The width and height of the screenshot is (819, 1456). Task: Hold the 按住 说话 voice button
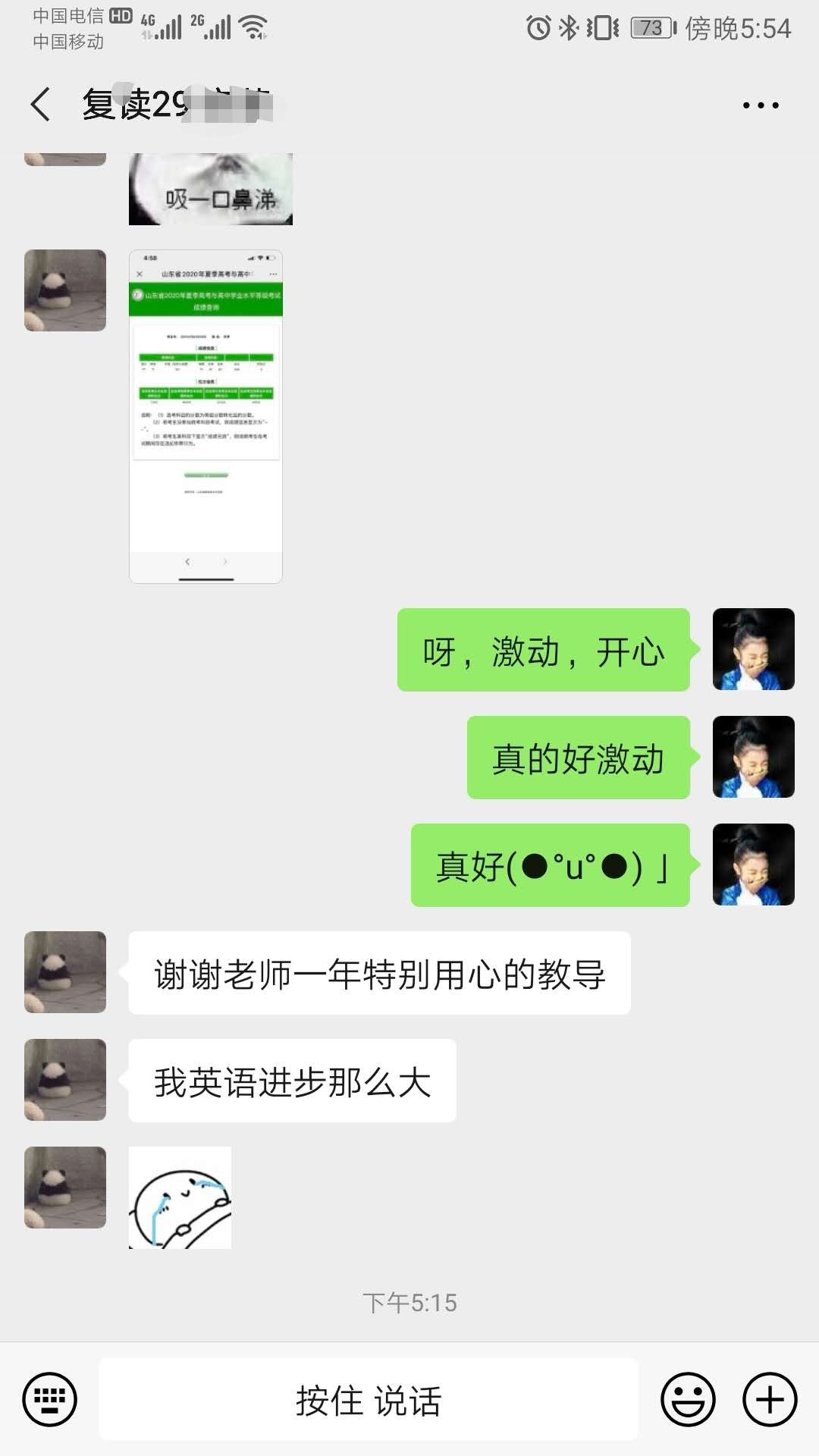click(x=369, y=1400)
